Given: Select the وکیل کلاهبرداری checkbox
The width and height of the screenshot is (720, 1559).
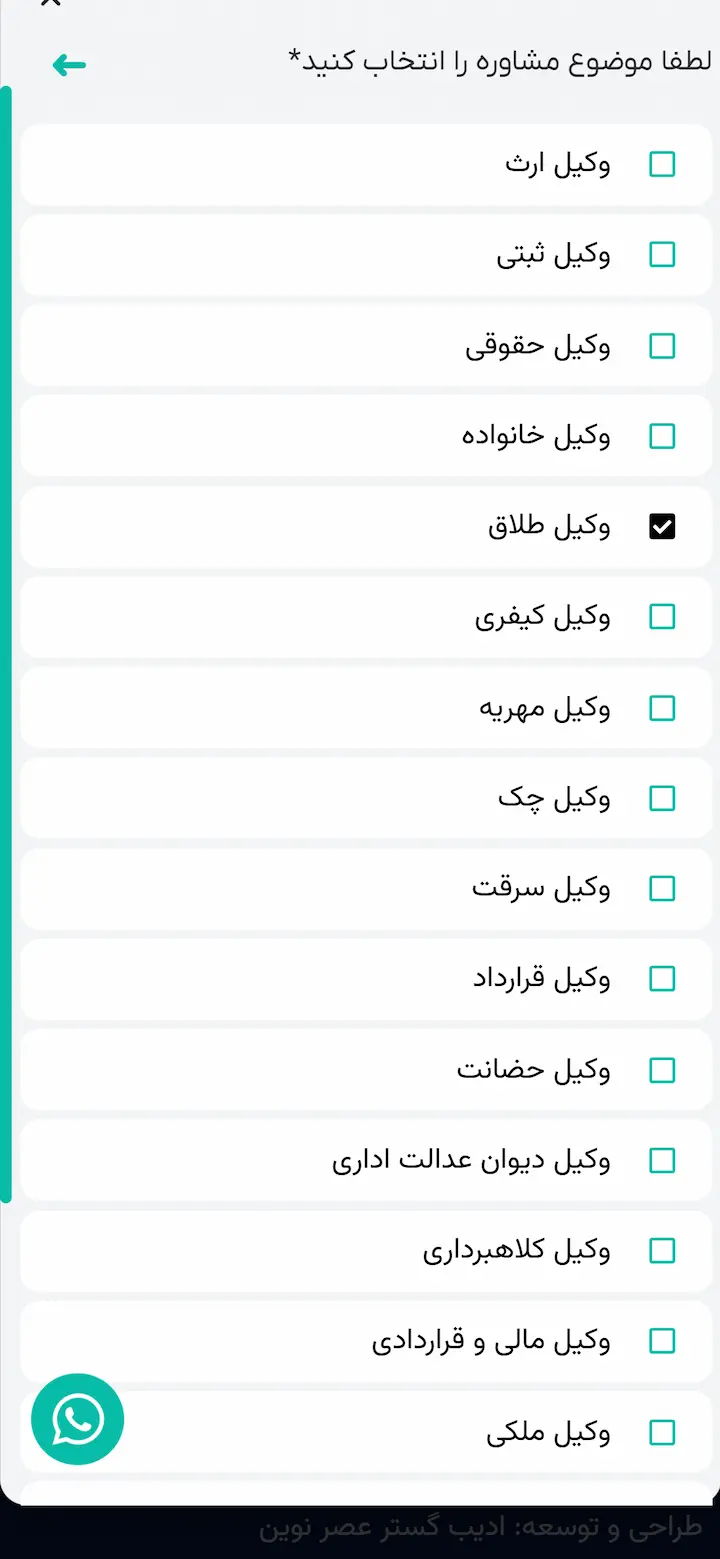Looking at the screenshot, I should (662, 1250).
